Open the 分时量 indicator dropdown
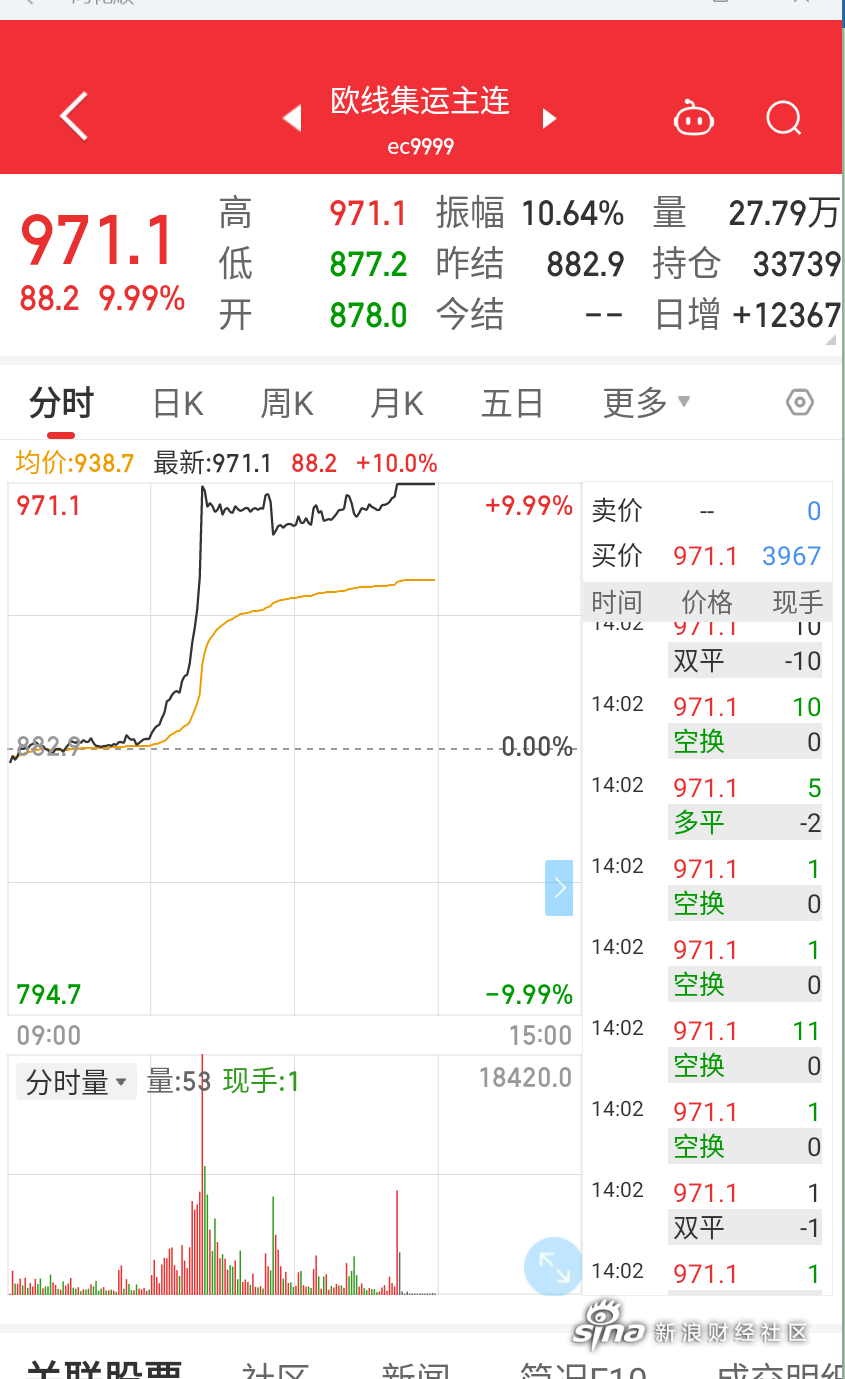Screen dimensions: 845x1379 click(76, 1082)
